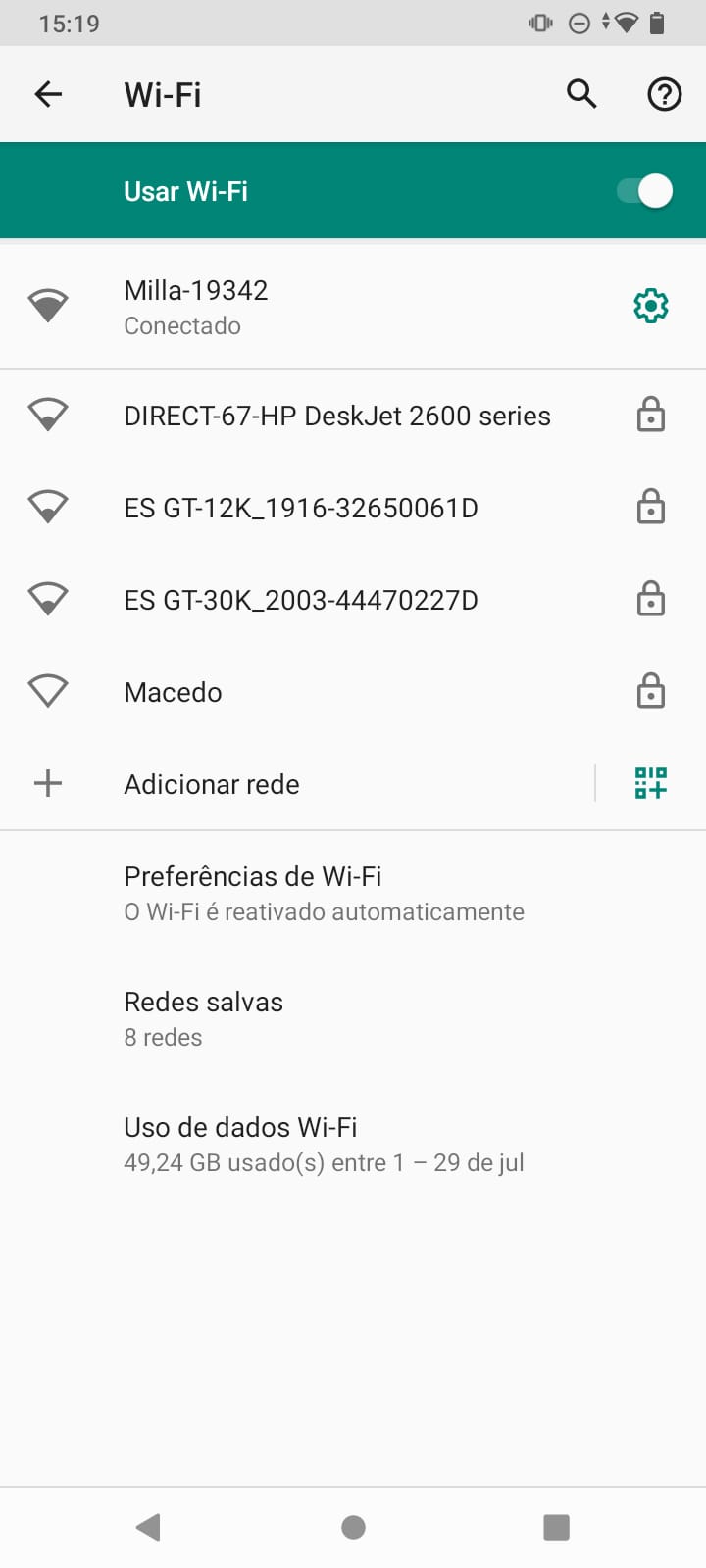Open the help question mark icon
Viewport: 706px width, 1568px height.
tap(664, 94)
